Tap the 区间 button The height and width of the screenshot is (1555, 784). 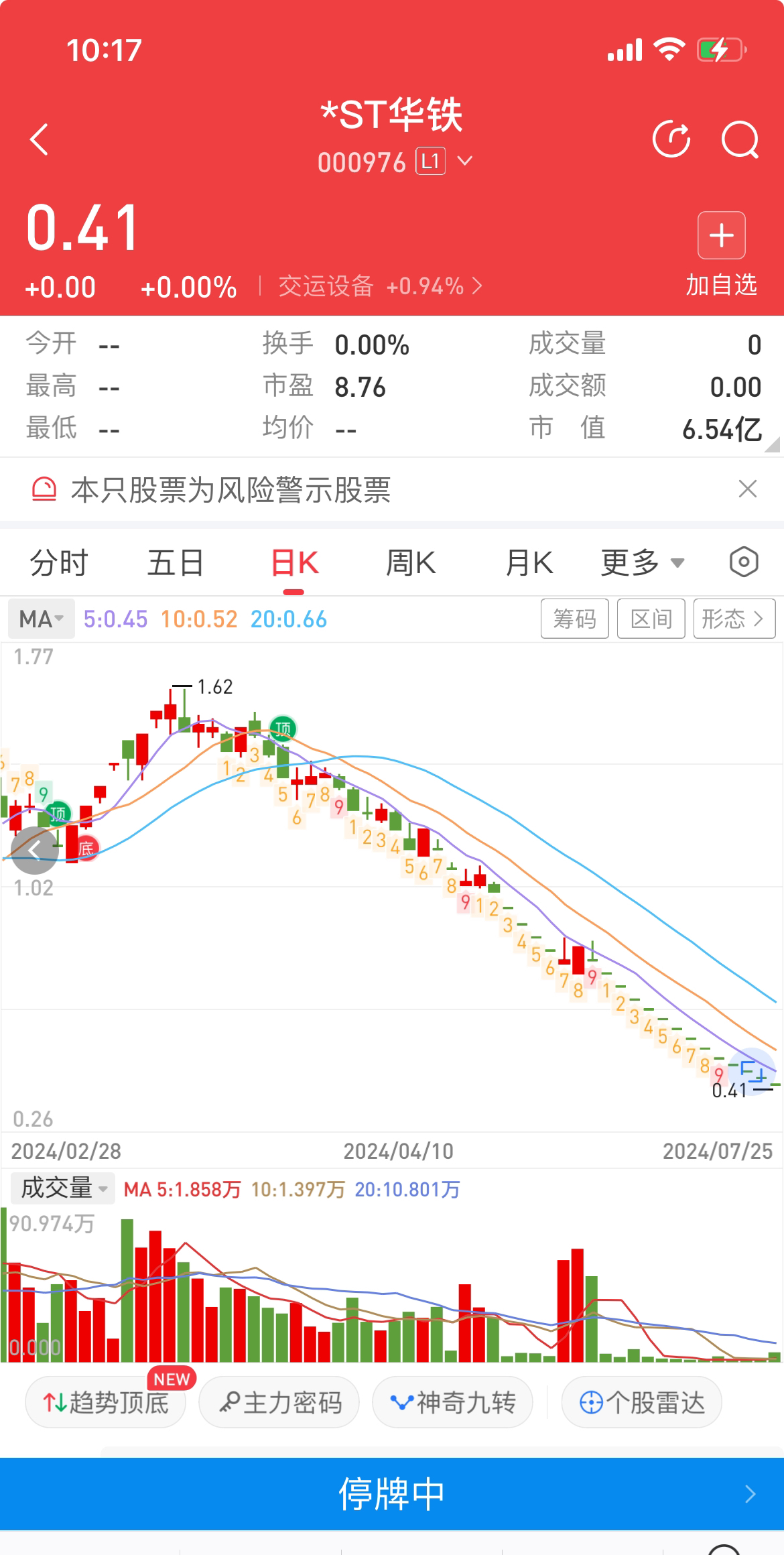tap(651, 619)
